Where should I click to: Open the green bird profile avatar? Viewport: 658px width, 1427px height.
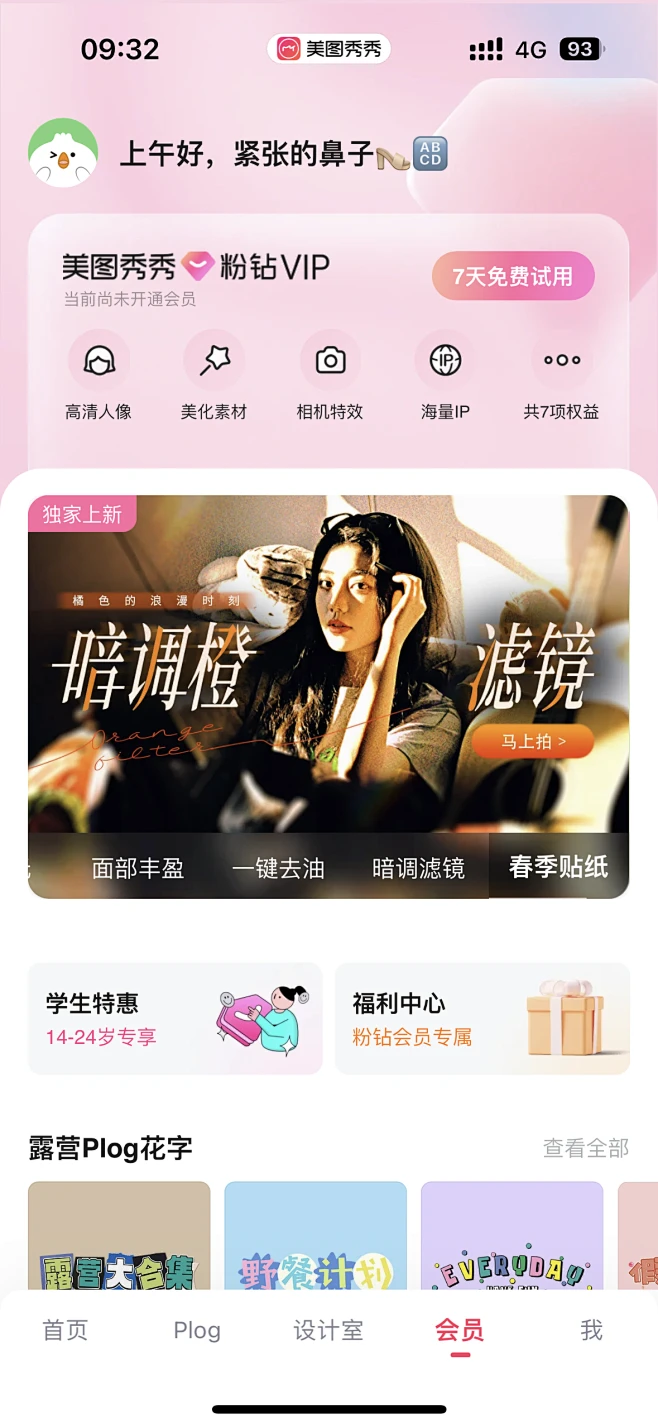tap(63, 153)
